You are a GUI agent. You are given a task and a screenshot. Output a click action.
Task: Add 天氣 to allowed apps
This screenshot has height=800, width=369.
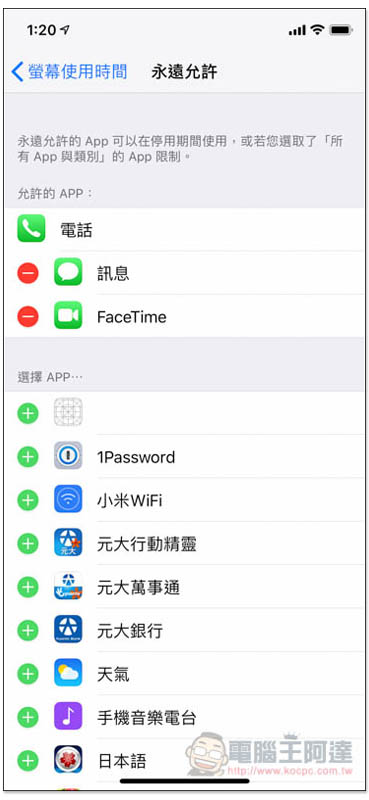(28, 674)
